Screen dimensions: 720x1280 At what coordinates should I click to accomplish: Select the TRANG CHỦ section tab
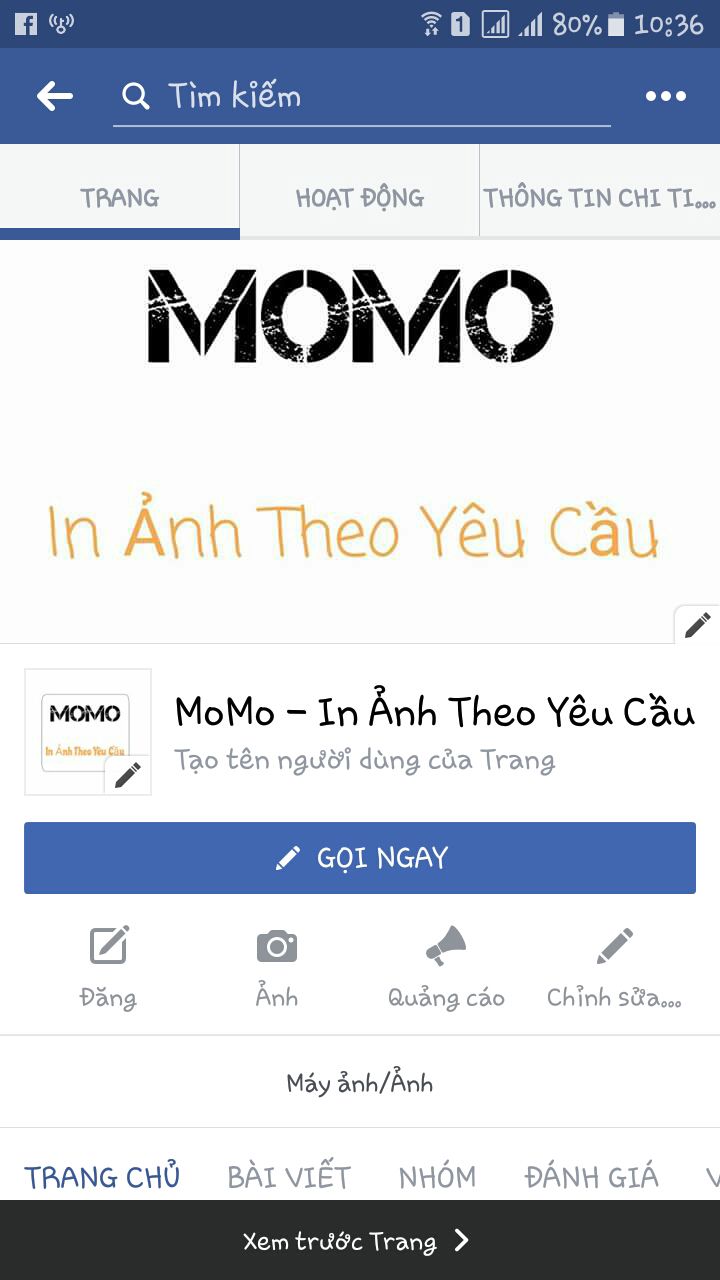[102, 1177]
